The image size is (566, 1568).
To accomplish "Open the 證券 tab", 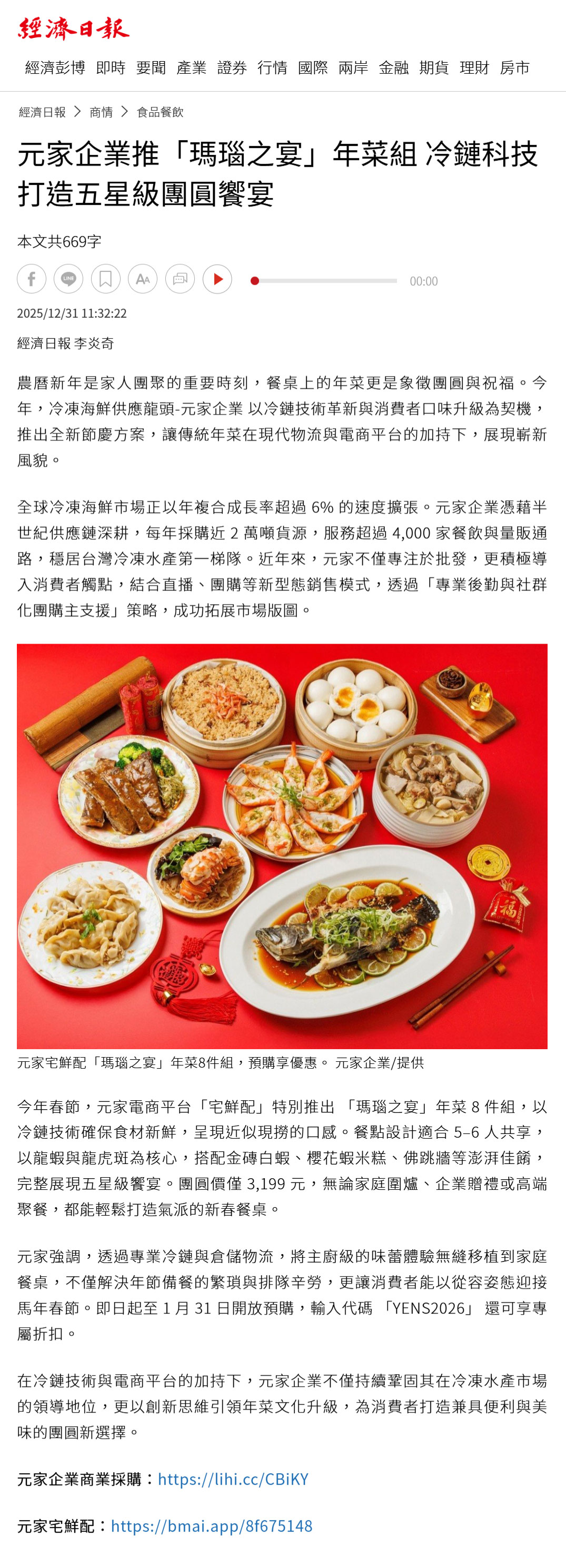I will 232,67.
